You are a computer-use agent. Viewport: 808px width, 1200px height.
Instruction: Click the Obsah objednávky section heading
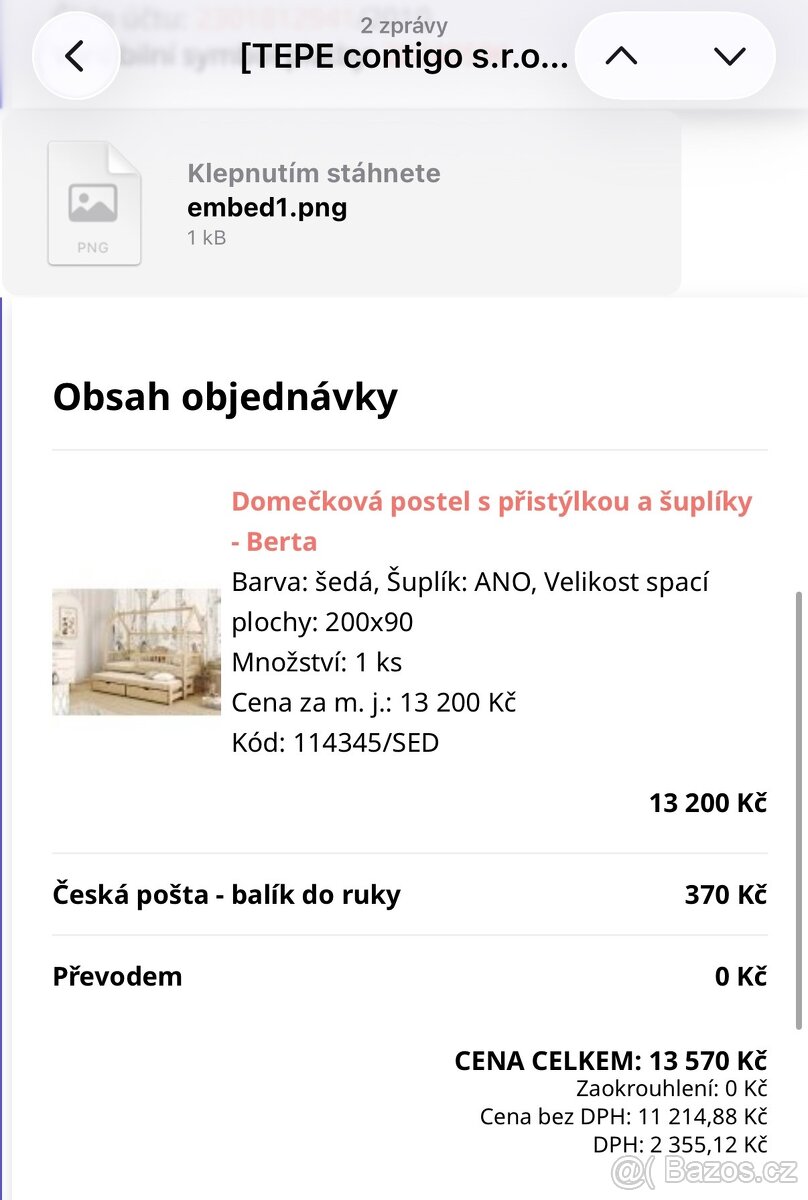[226, 396]
